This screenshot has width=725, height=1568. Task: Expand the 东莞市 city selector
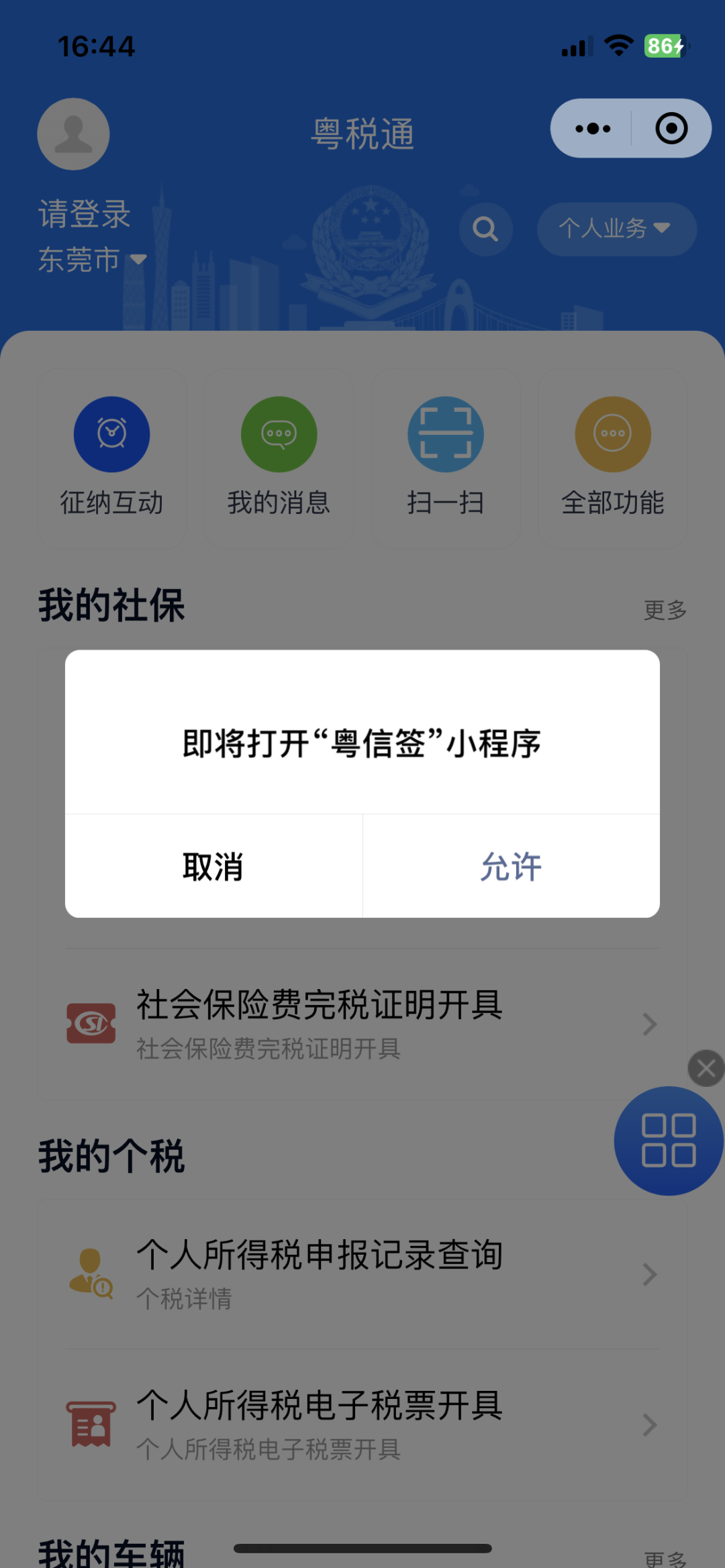coord(92,260)
